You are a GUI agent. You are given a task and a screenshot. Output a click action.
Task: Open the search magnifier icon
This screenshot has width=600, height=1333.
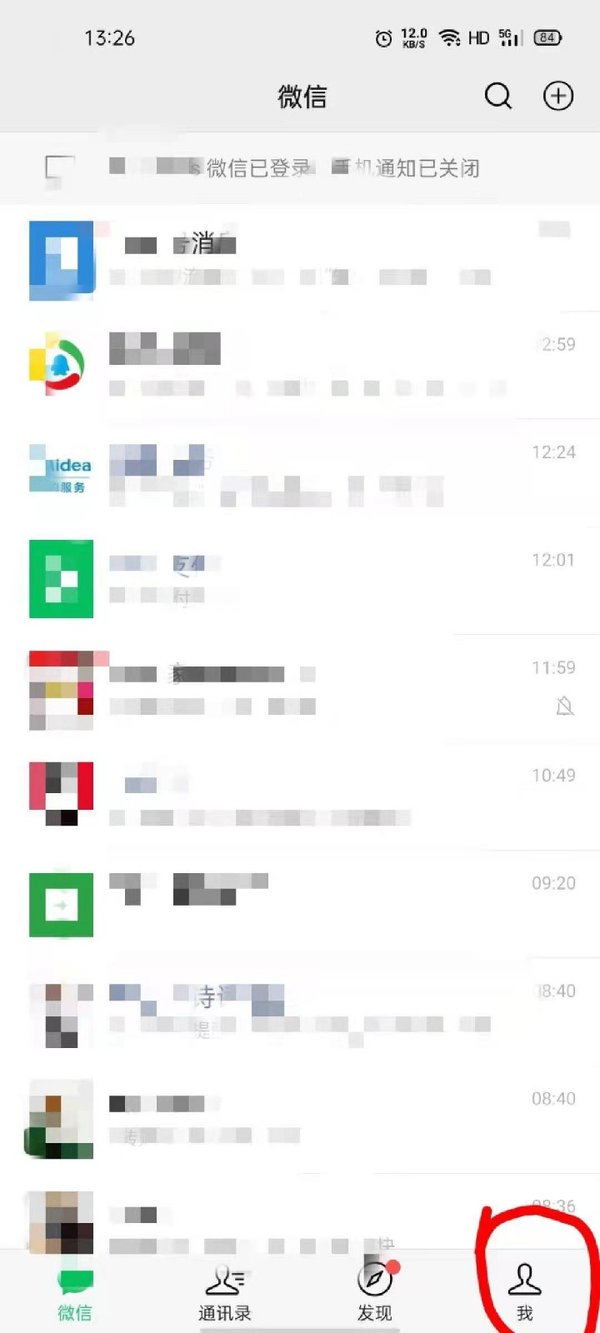[498, 96]
